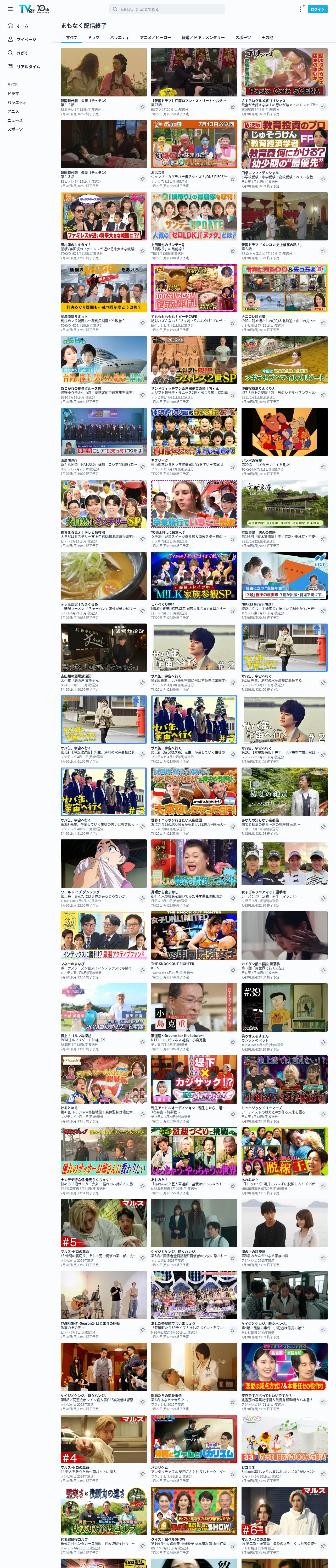Open マイページ in the sidebar
336x1568 pixels.
click(x=26, y=39)
